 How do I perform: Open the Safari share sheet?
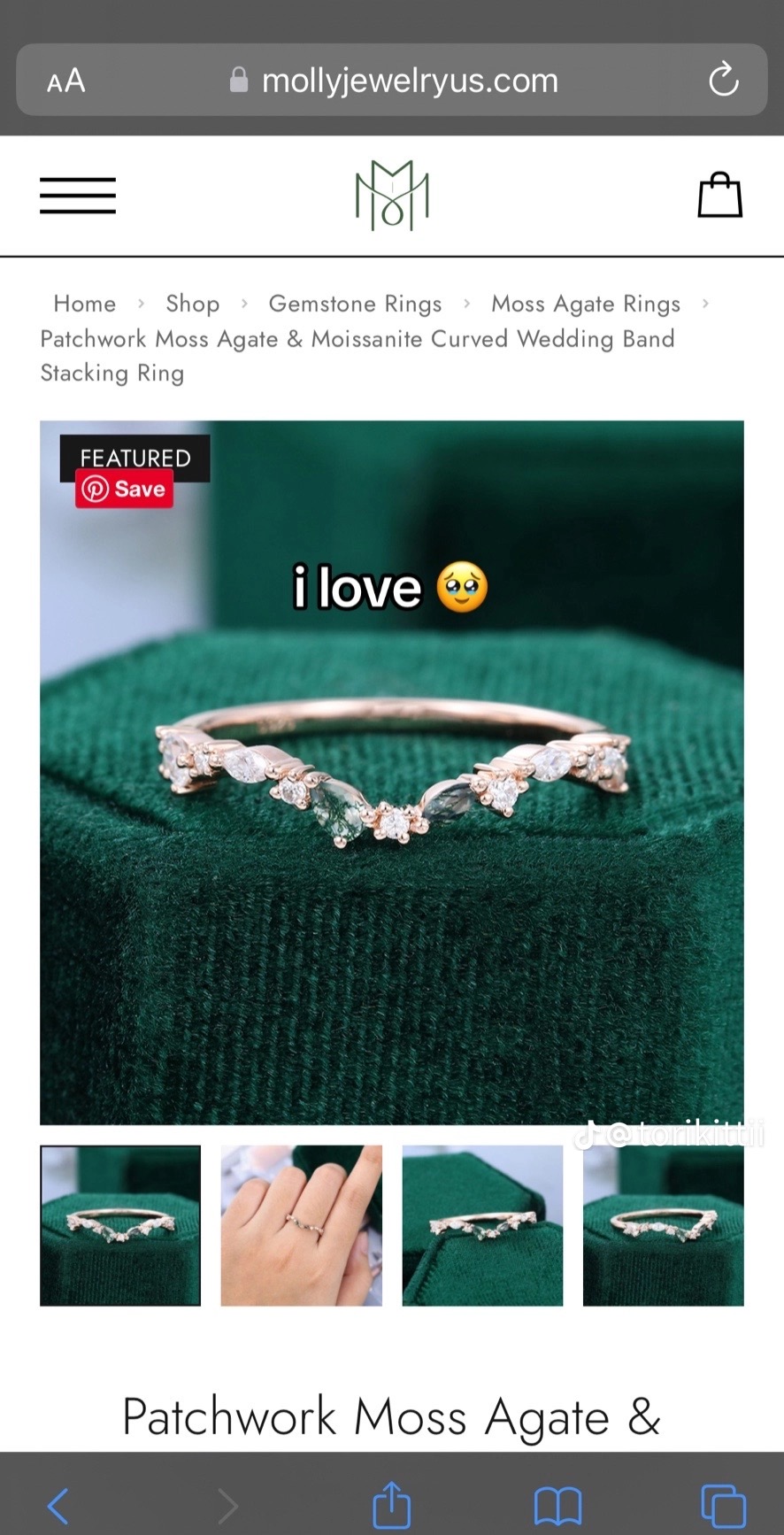(392, 1504)
